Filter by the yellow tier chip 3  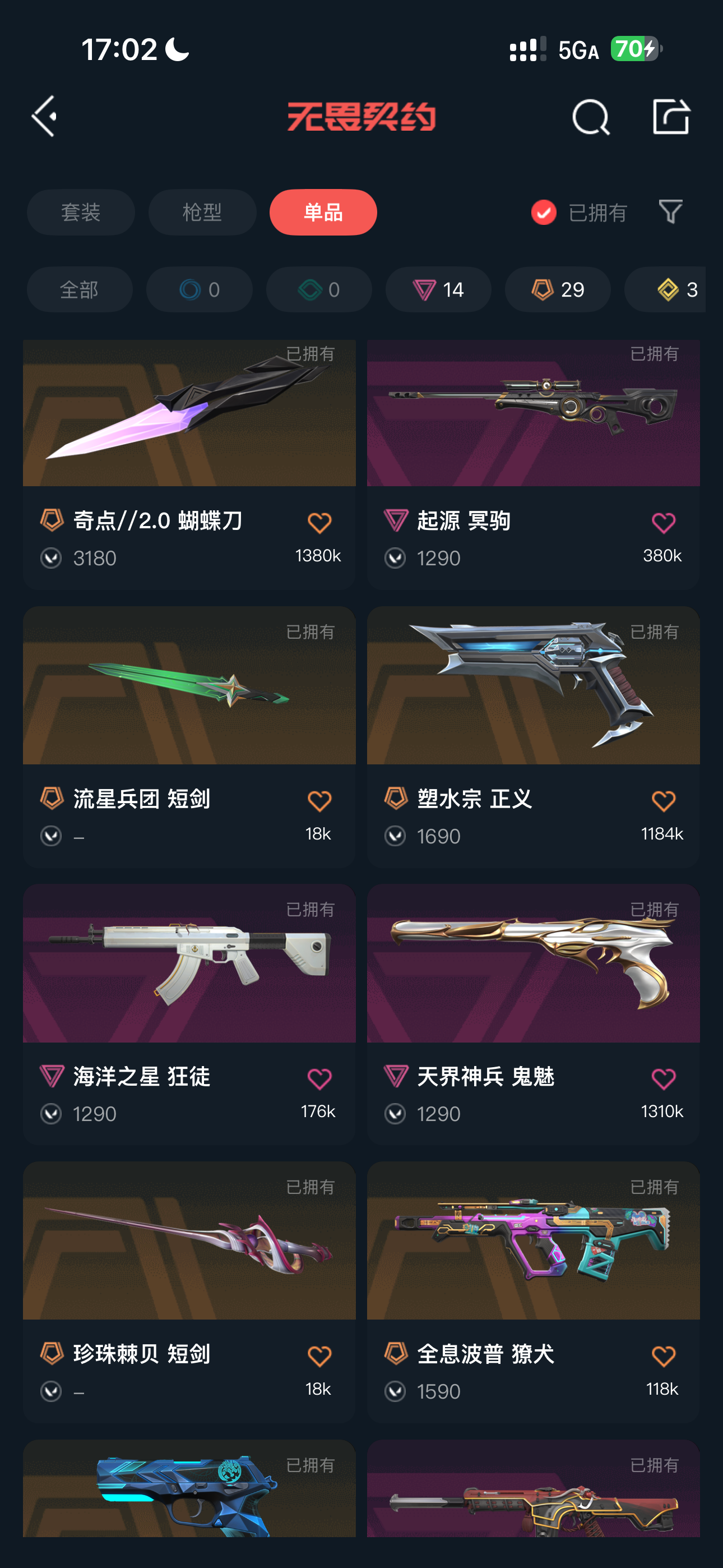click(675, 290)
